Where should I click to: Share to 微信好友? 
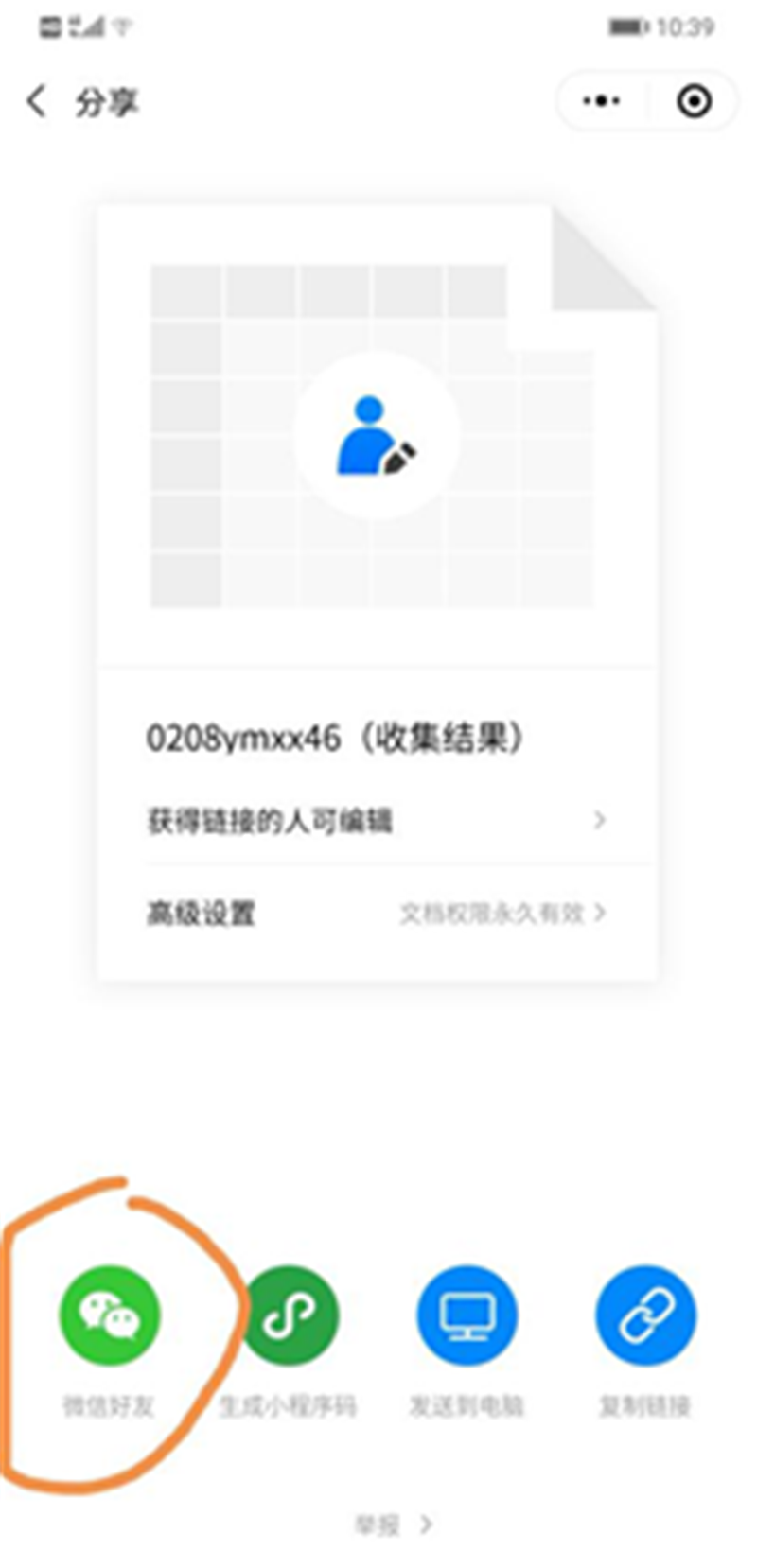coord(110,1316)
